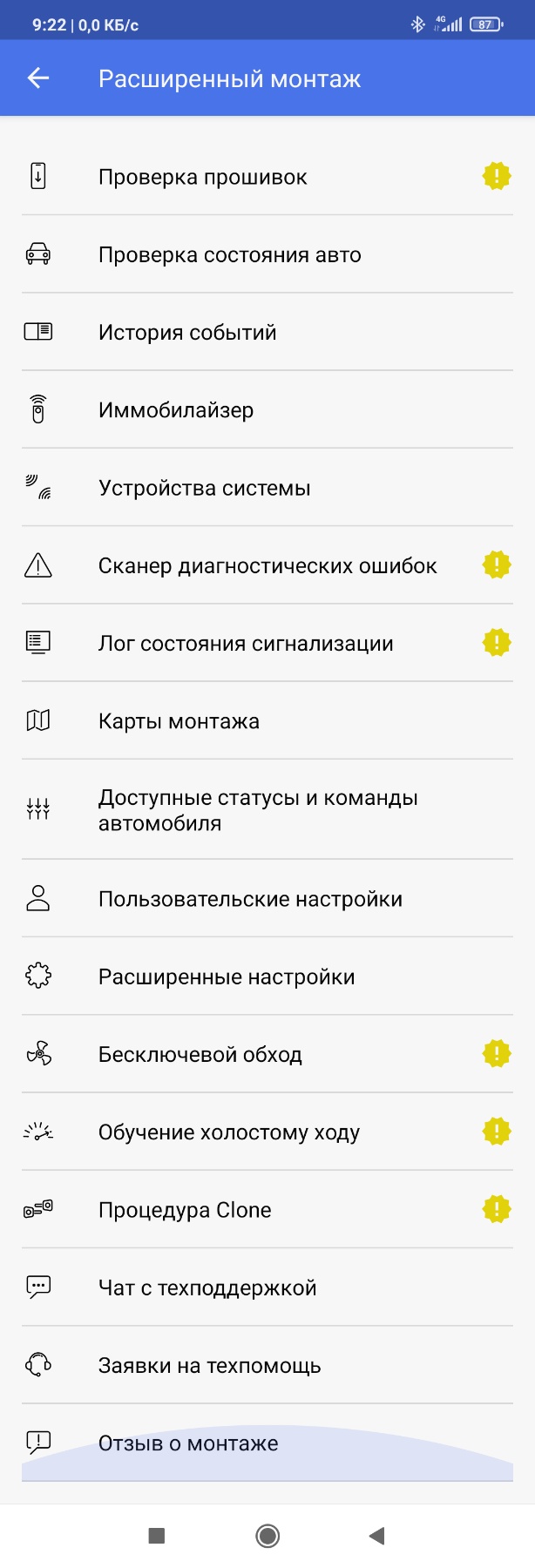535x1568 pixels.
Task: Tap the system home button
Action: point(267,1536)
